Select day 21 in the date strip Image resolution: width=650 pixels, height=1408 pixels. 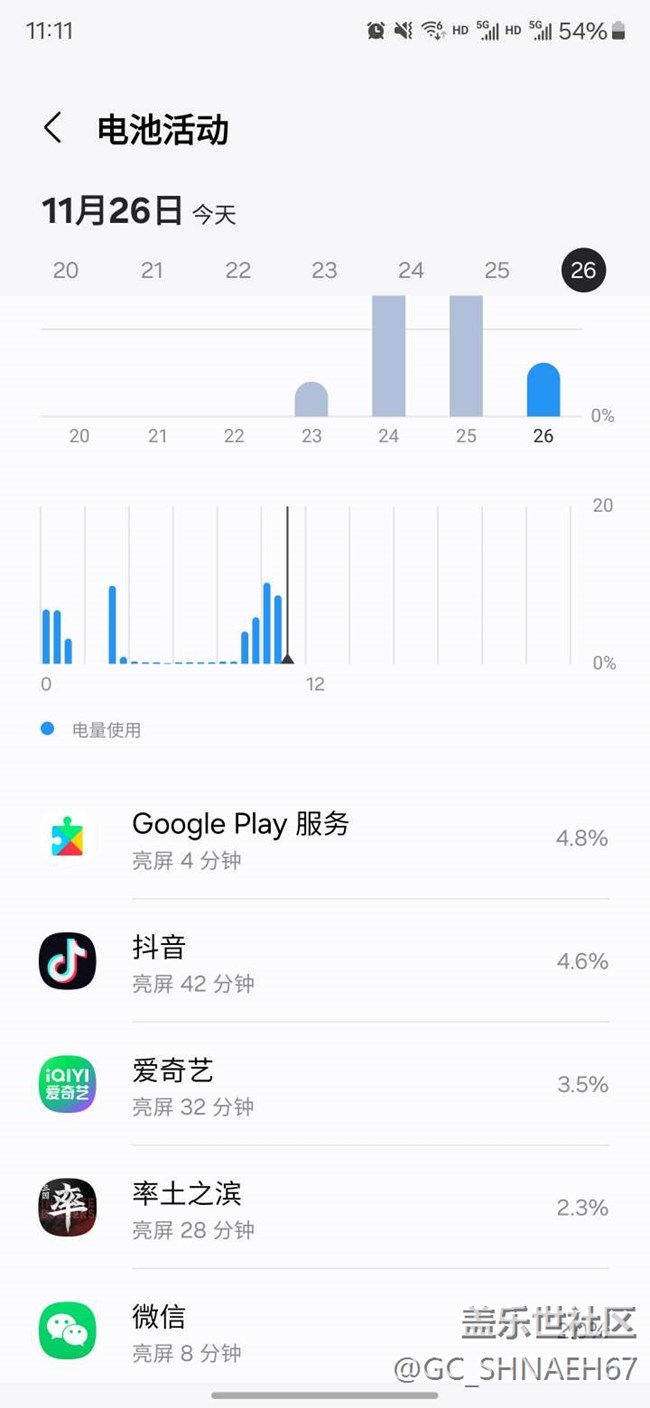152,270
